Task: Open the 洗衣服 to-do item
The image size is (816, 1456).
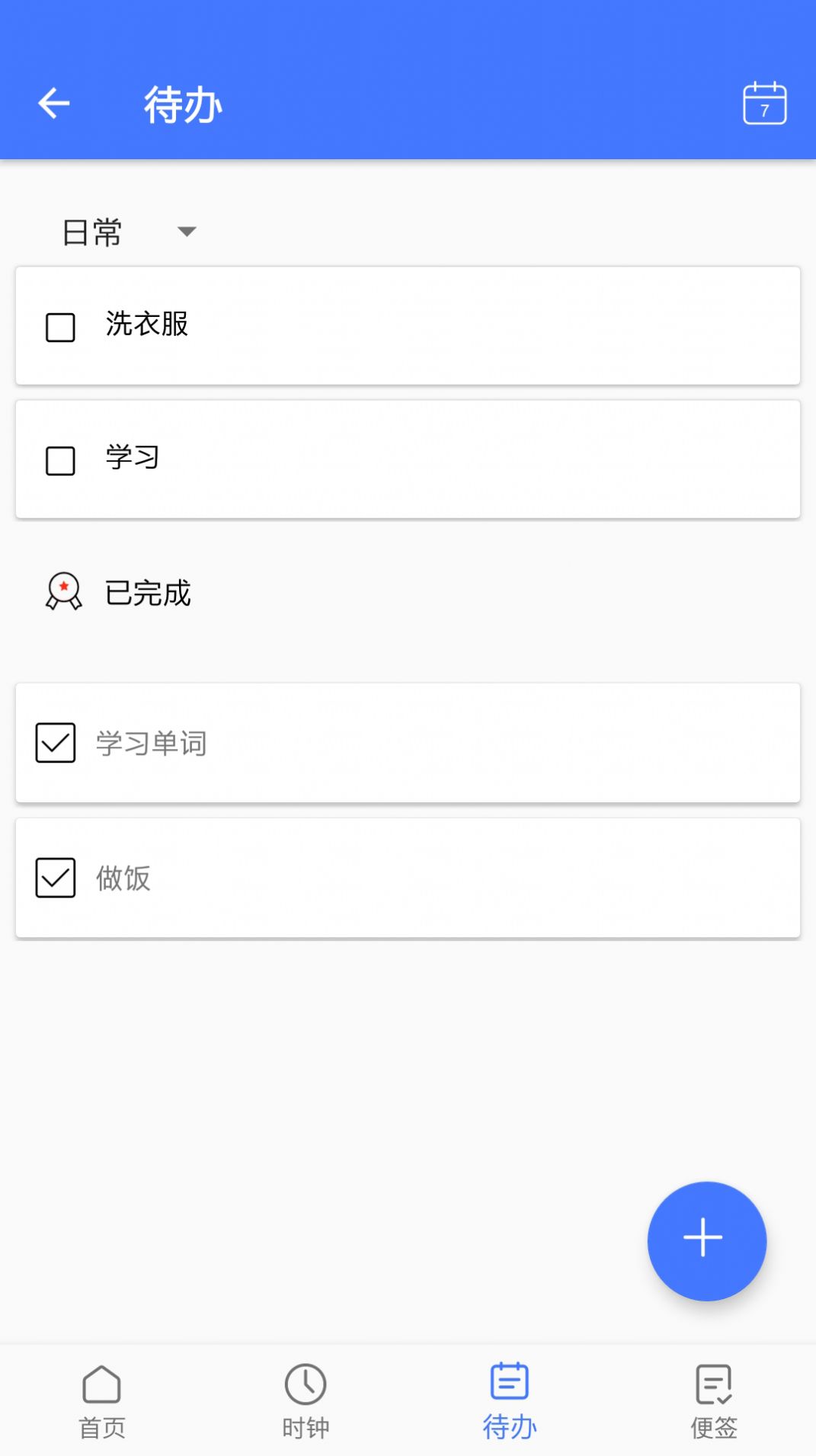Action: (408, 325)
